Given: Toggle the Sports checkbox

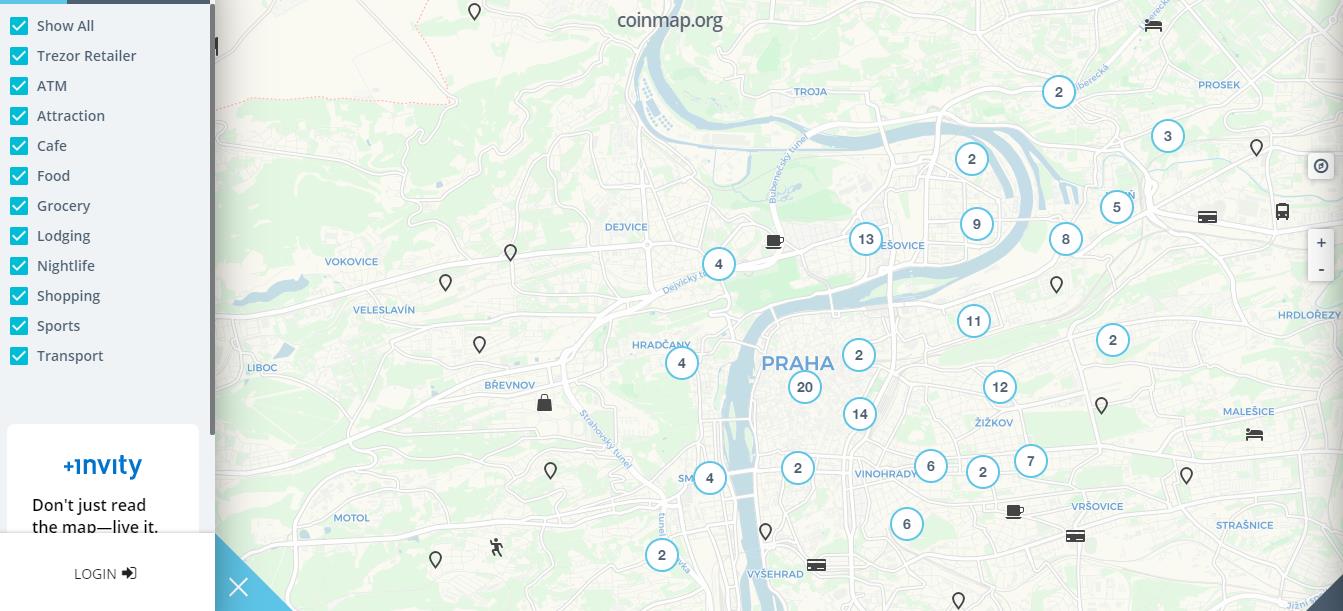Looking at the screenshot, I should pyautogui.click(x=19, y=326).
